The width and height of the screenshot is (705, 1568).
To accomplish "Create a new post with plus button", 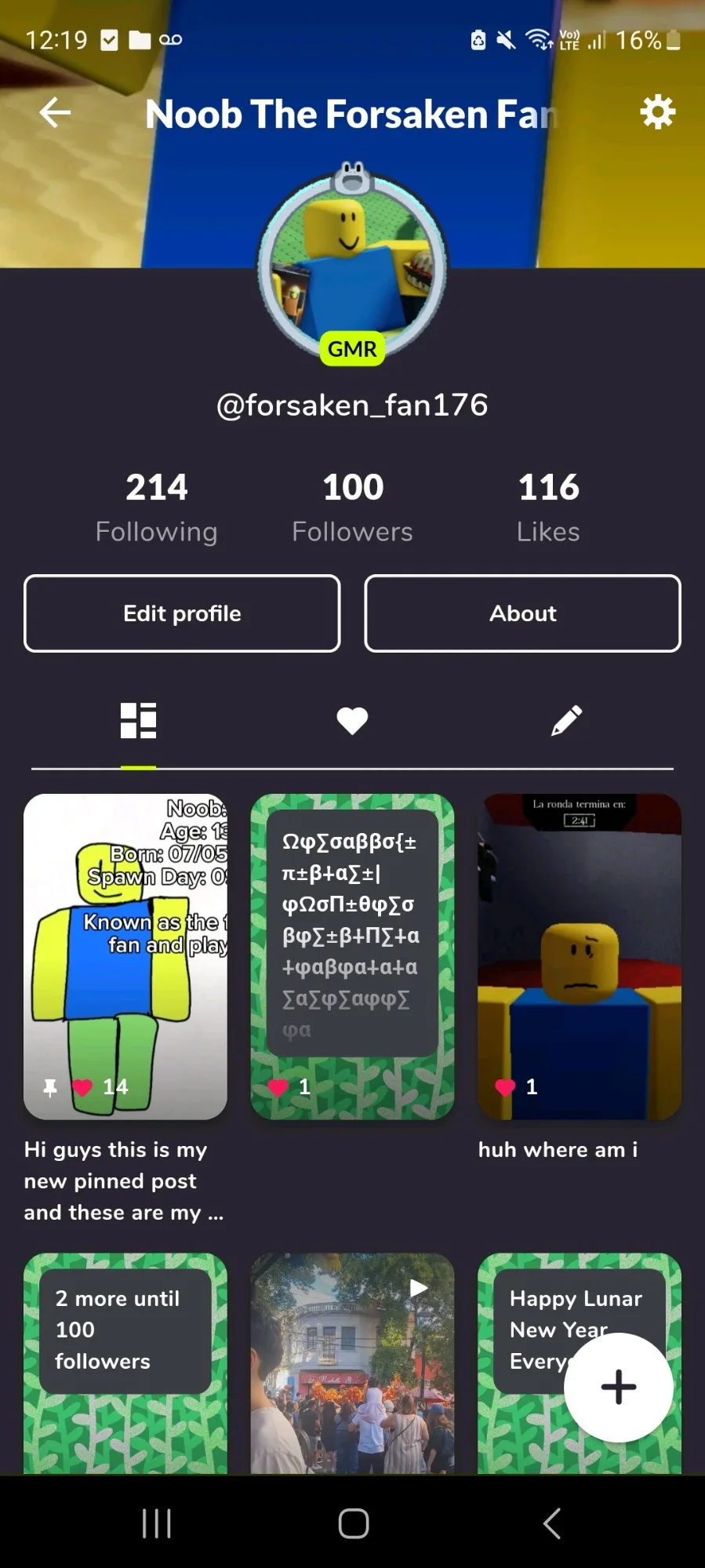I will 618,1387.
